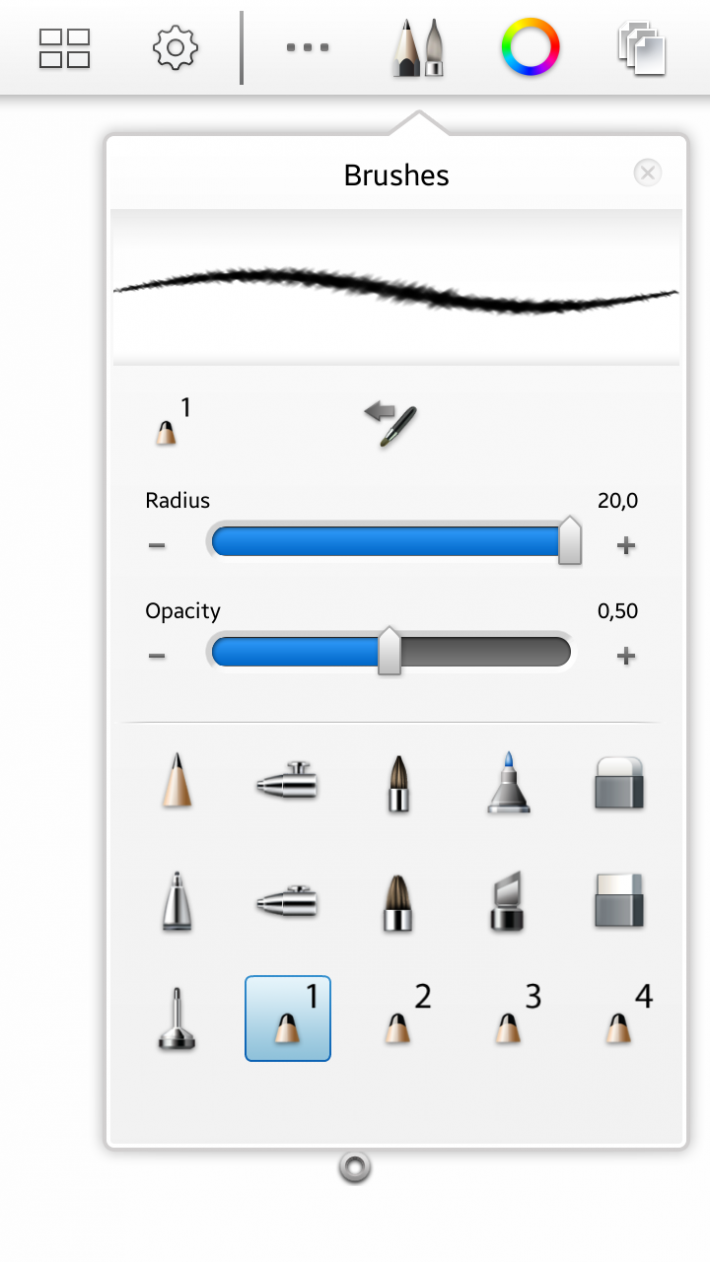Viewport: 710px width, 1262px height.
Task: Open the gallery grid view
Action: pos(64,47)
